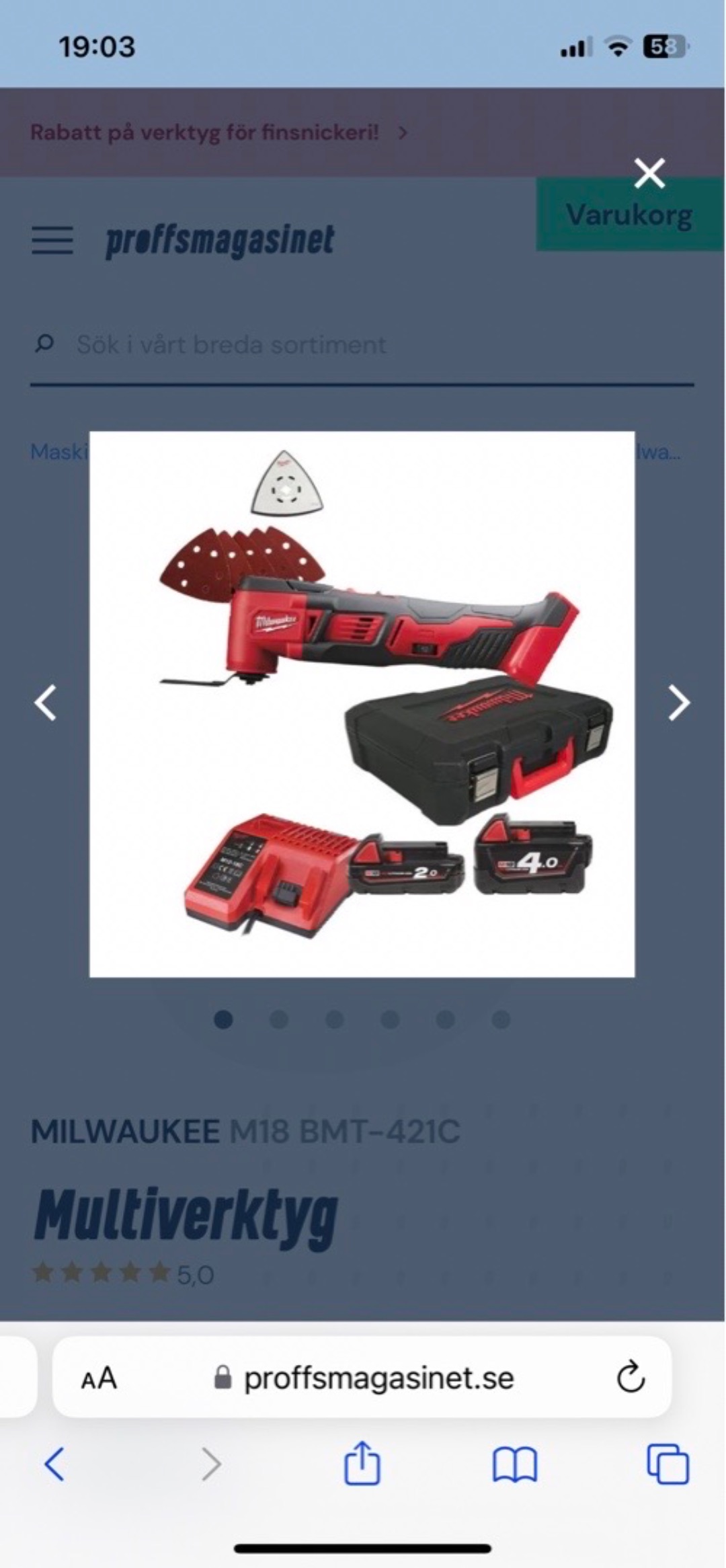Viewport: 726px width, 1568px height.
Task: Close the product image lightbox
Action: 649,173
